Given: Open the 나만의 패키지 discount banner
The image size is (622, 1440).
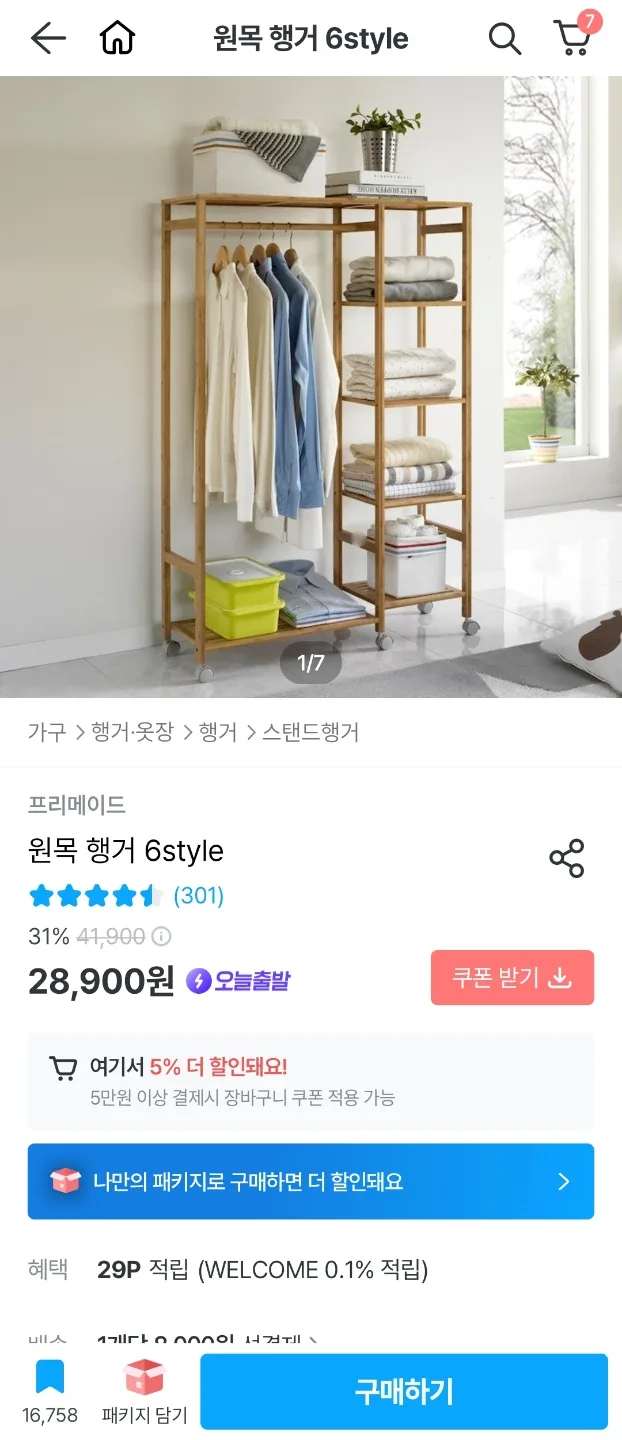Looking at the screenshot, I should tap(311, 1182).
